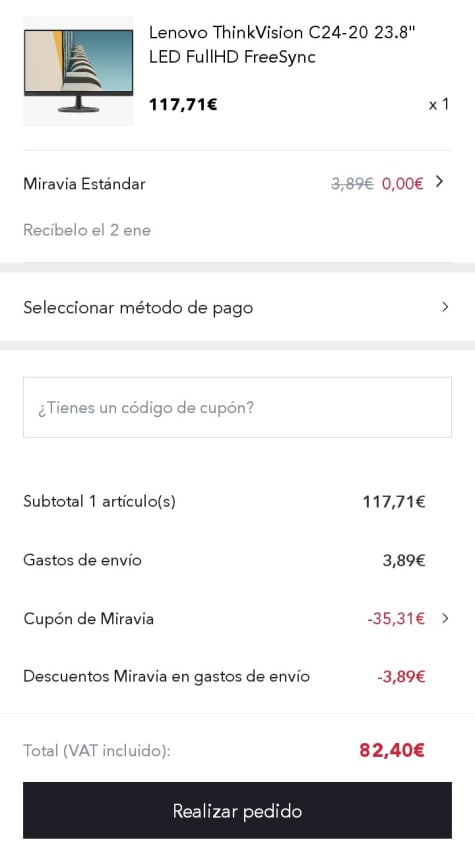Focus the coupon code field
The image size is (475, 844).
coord(237,407)
